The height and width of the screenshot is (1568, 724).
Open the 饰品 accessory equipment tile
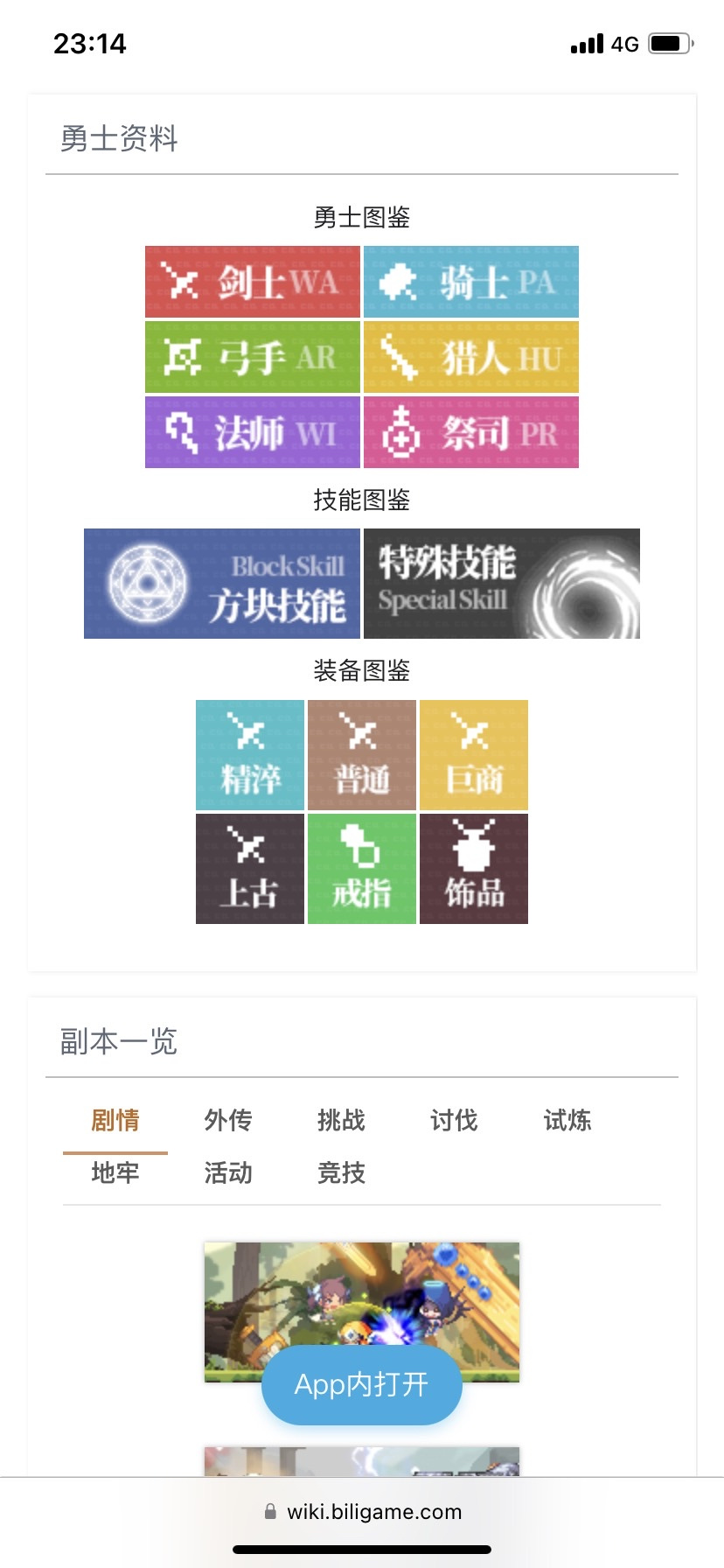474,869
